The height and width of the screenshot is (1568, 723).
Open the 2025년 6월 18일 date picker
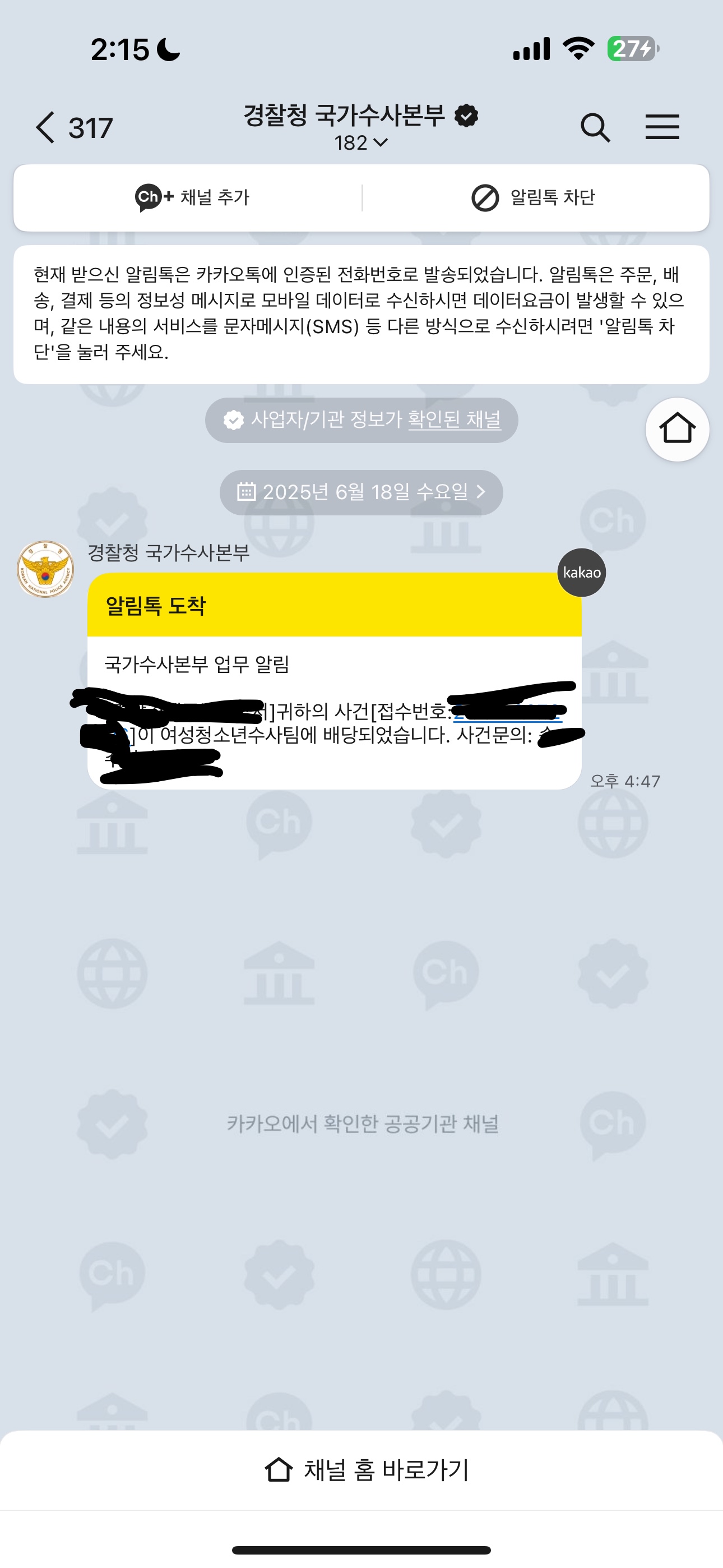[x=361, y=492]
